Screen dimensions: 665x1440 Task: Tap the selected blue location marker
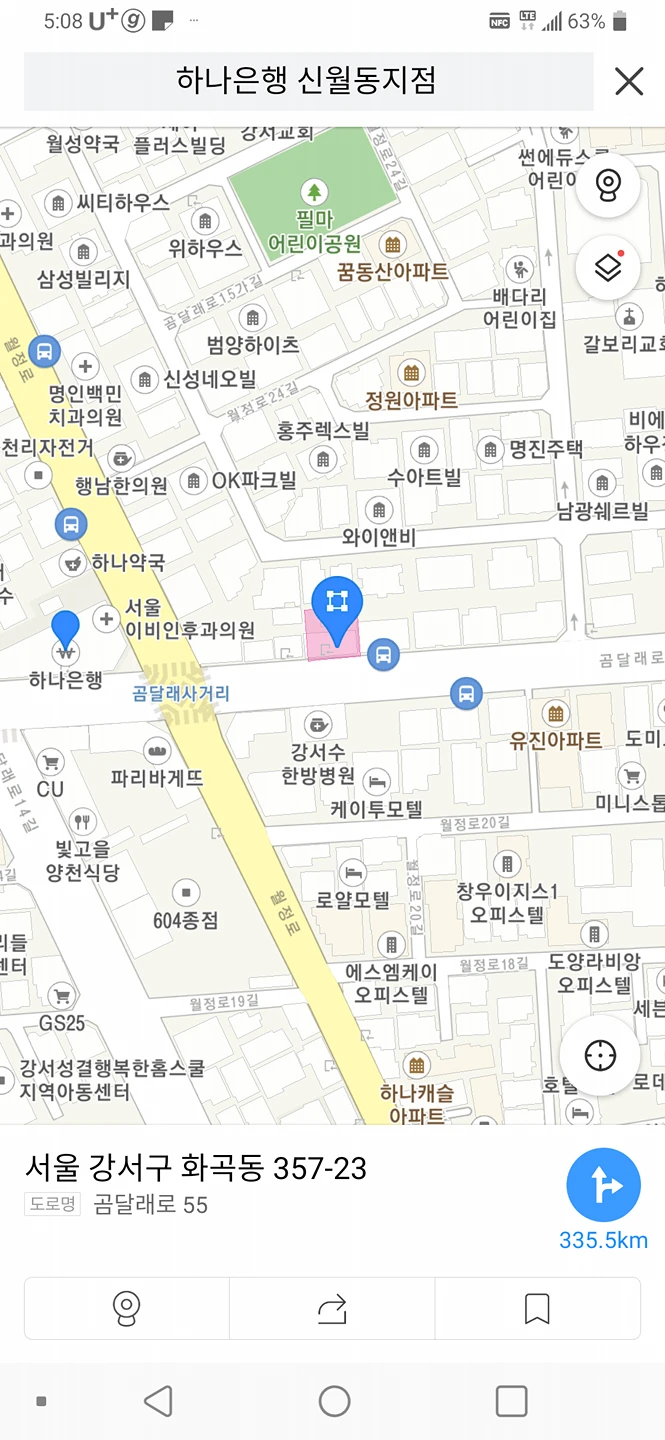coord(337,605)
